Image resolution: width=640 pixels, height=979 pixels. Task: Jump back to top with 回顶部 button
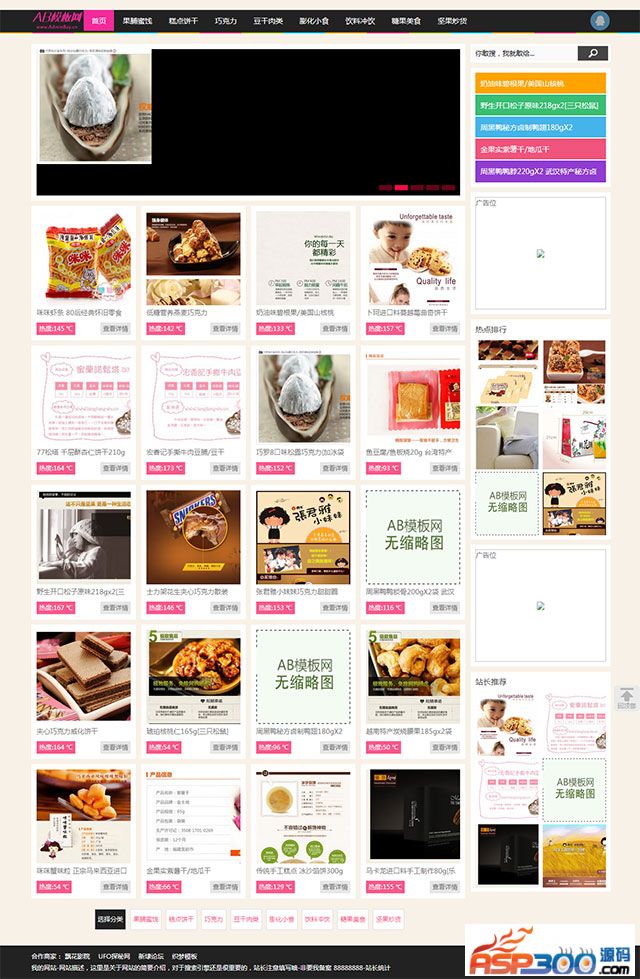[x=626, y=699]
